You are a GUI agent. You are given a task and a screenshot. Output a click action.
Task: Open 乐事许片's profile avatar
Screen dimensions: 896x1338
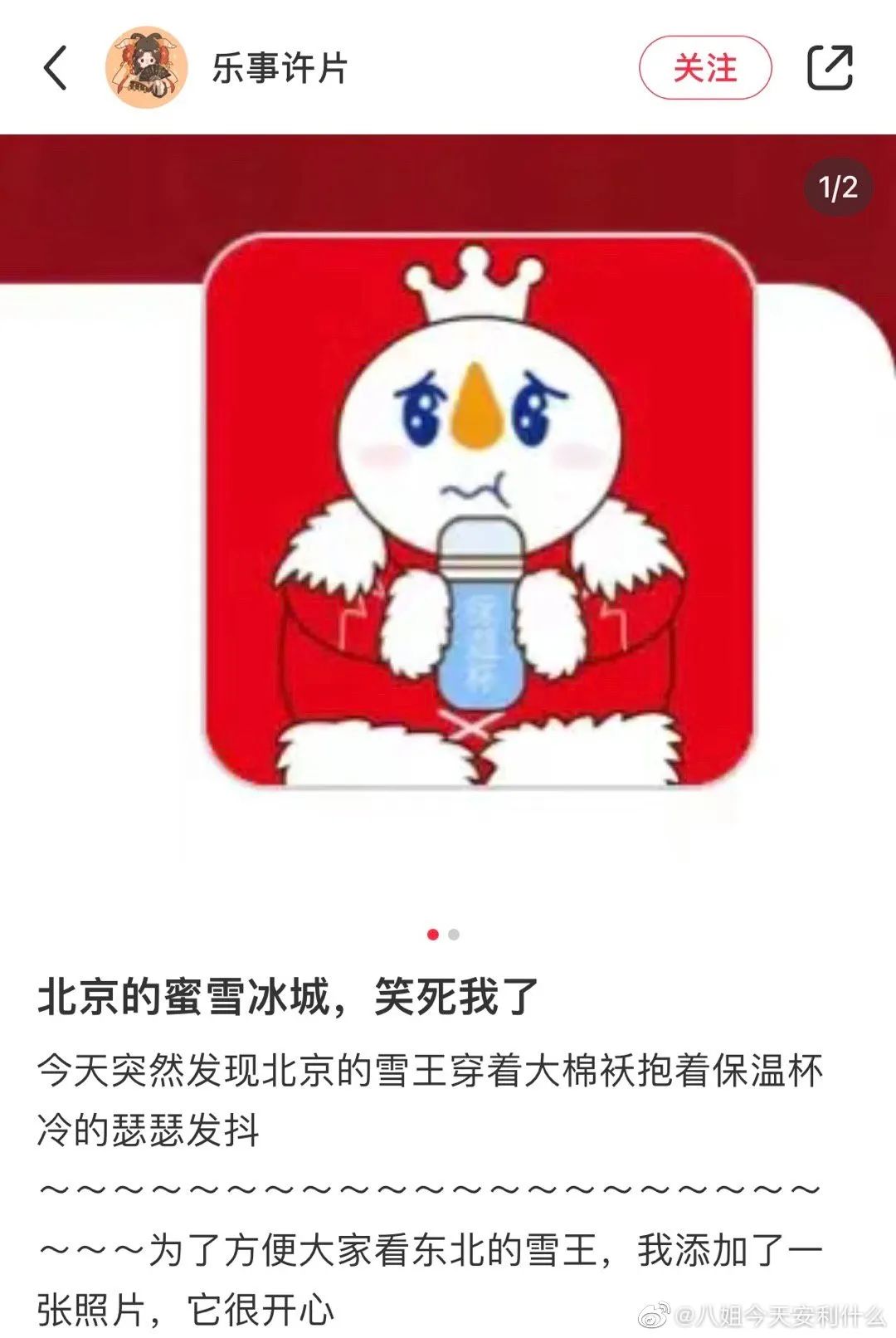146,67
